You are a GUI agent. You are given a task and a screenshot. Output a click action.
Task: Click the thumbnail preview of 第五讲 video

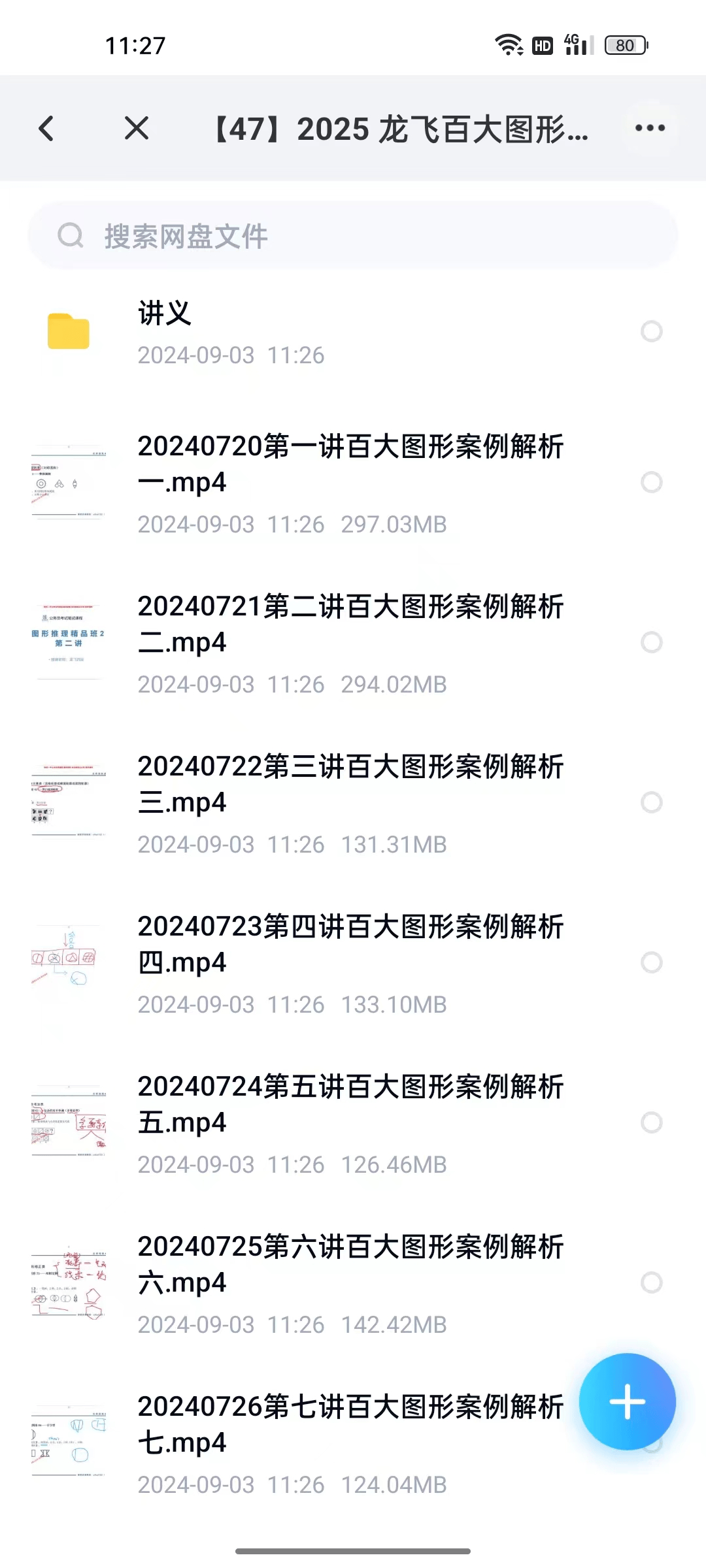pos(69,1122)
